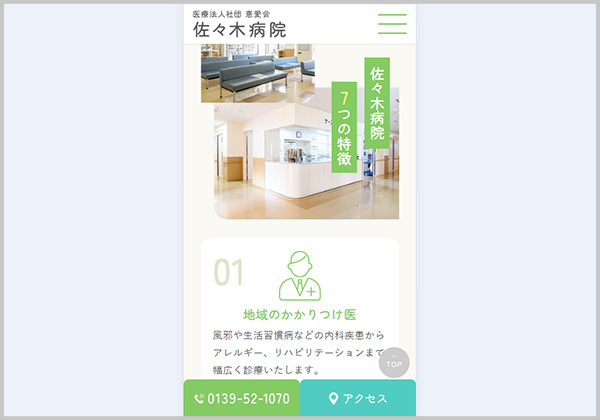
Task: Go to 佐々木病院 home via logo
Action: [x=240, y=24]
